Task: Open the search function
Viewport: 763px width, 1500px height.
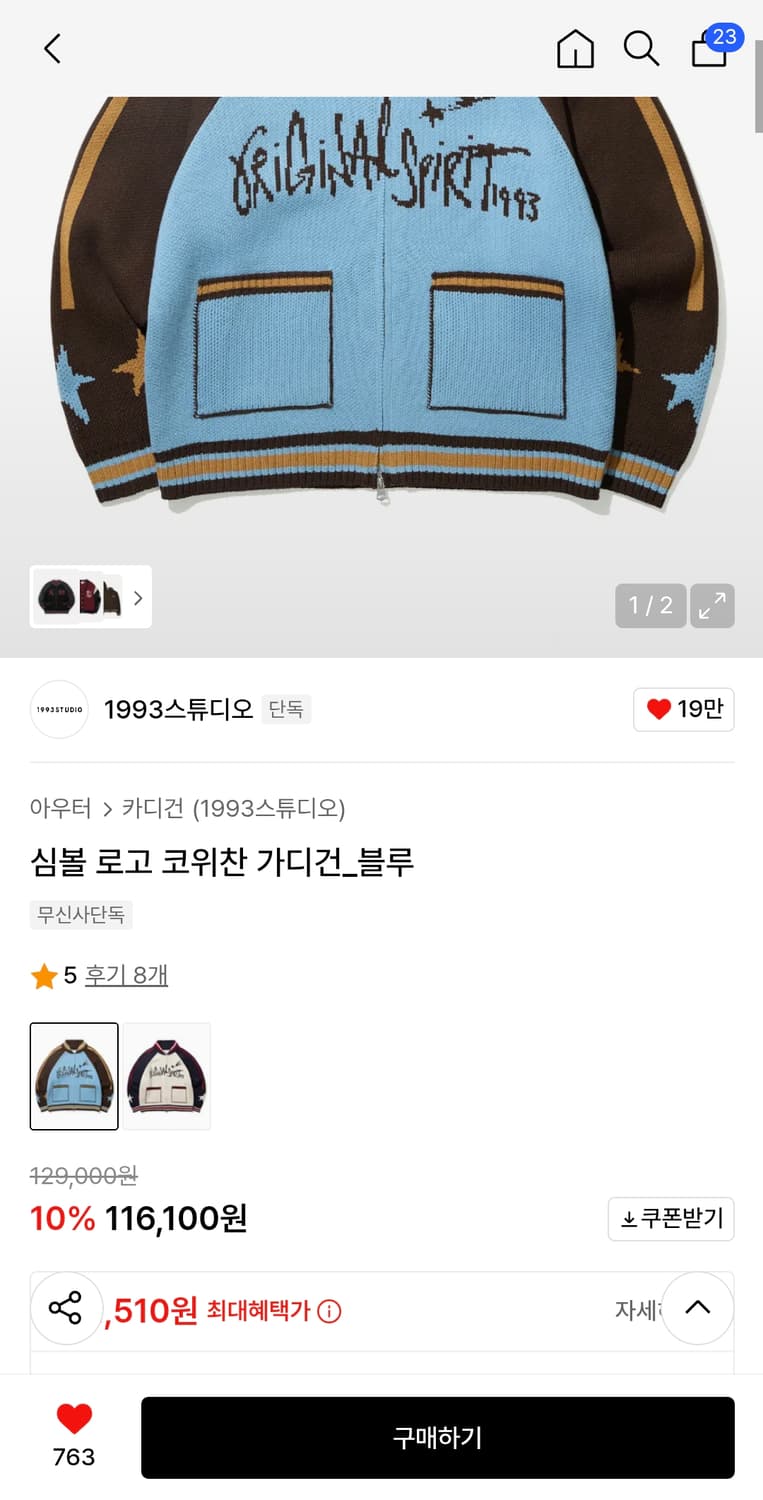Action: click(641, 48)
